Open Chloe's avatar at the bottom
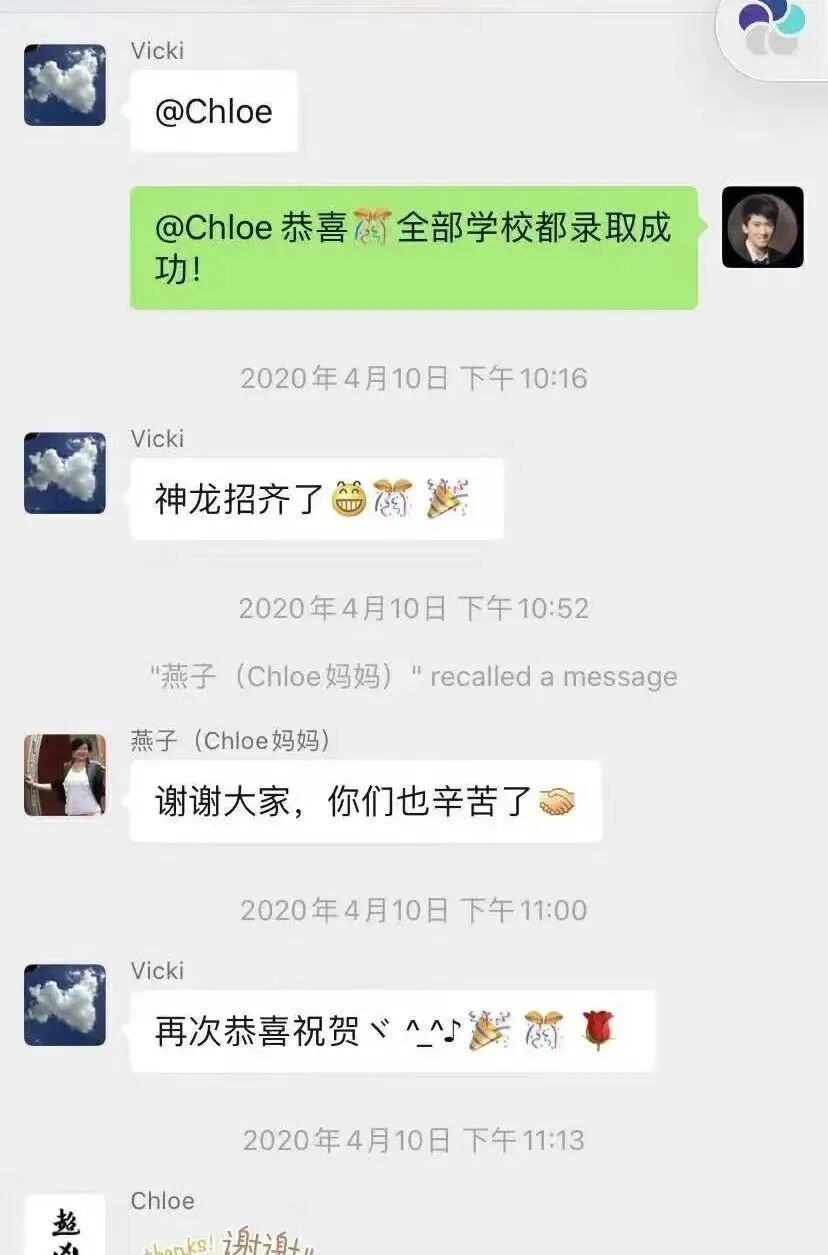 [65, 1226]
